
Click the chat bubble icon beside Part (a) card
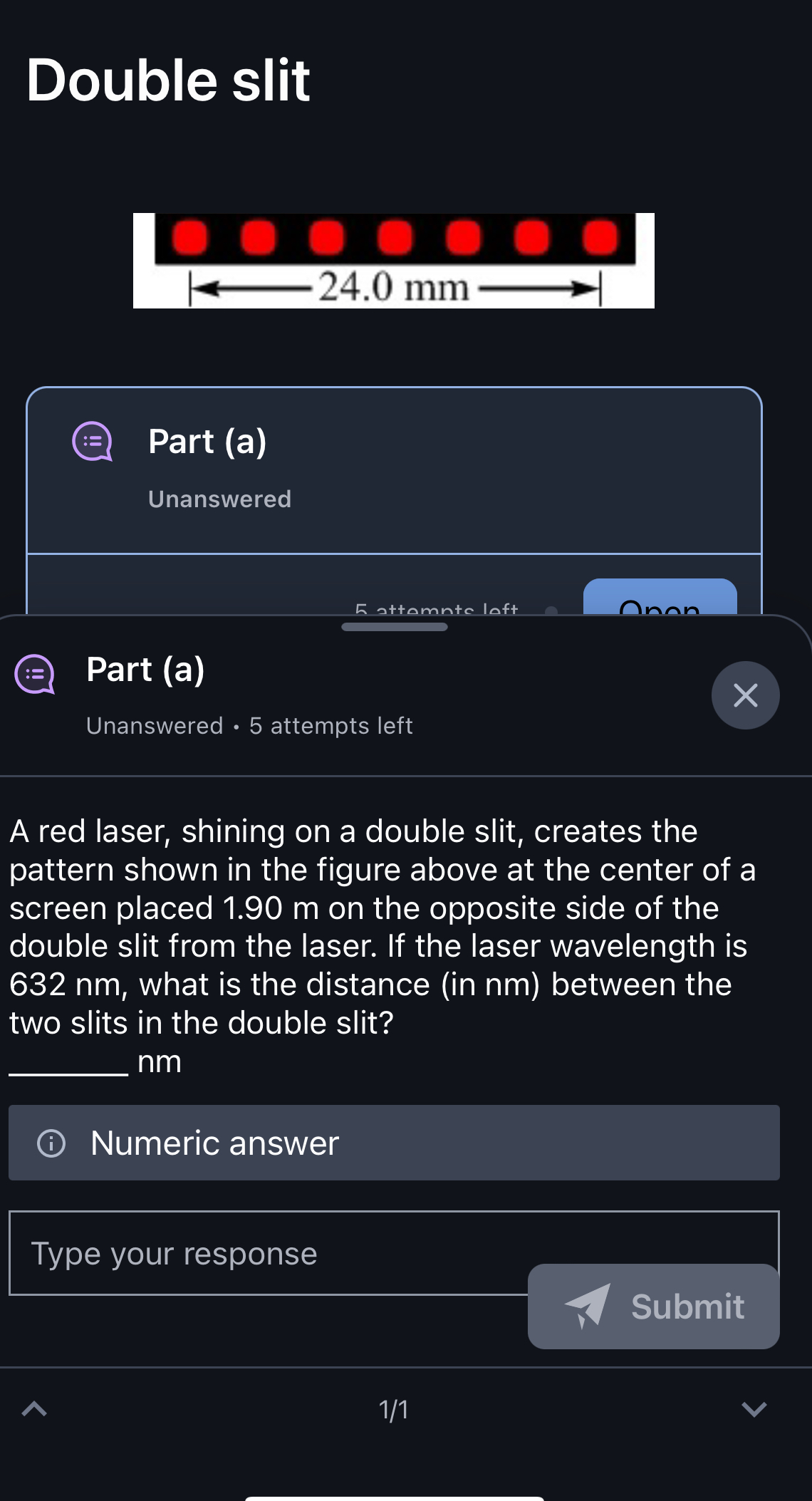click(x=93, y=442)
